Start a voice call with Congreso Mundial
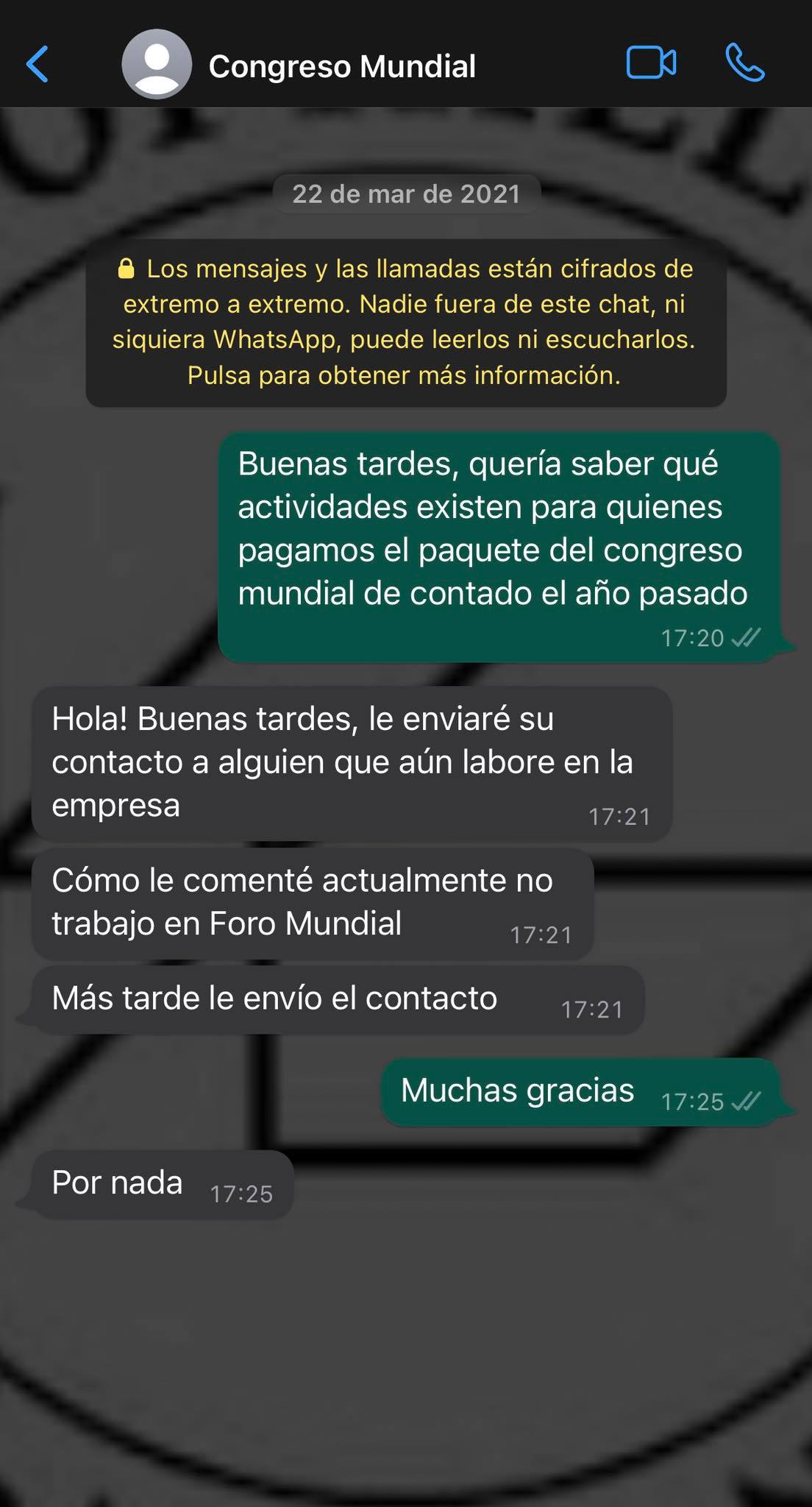 (744, 63)
